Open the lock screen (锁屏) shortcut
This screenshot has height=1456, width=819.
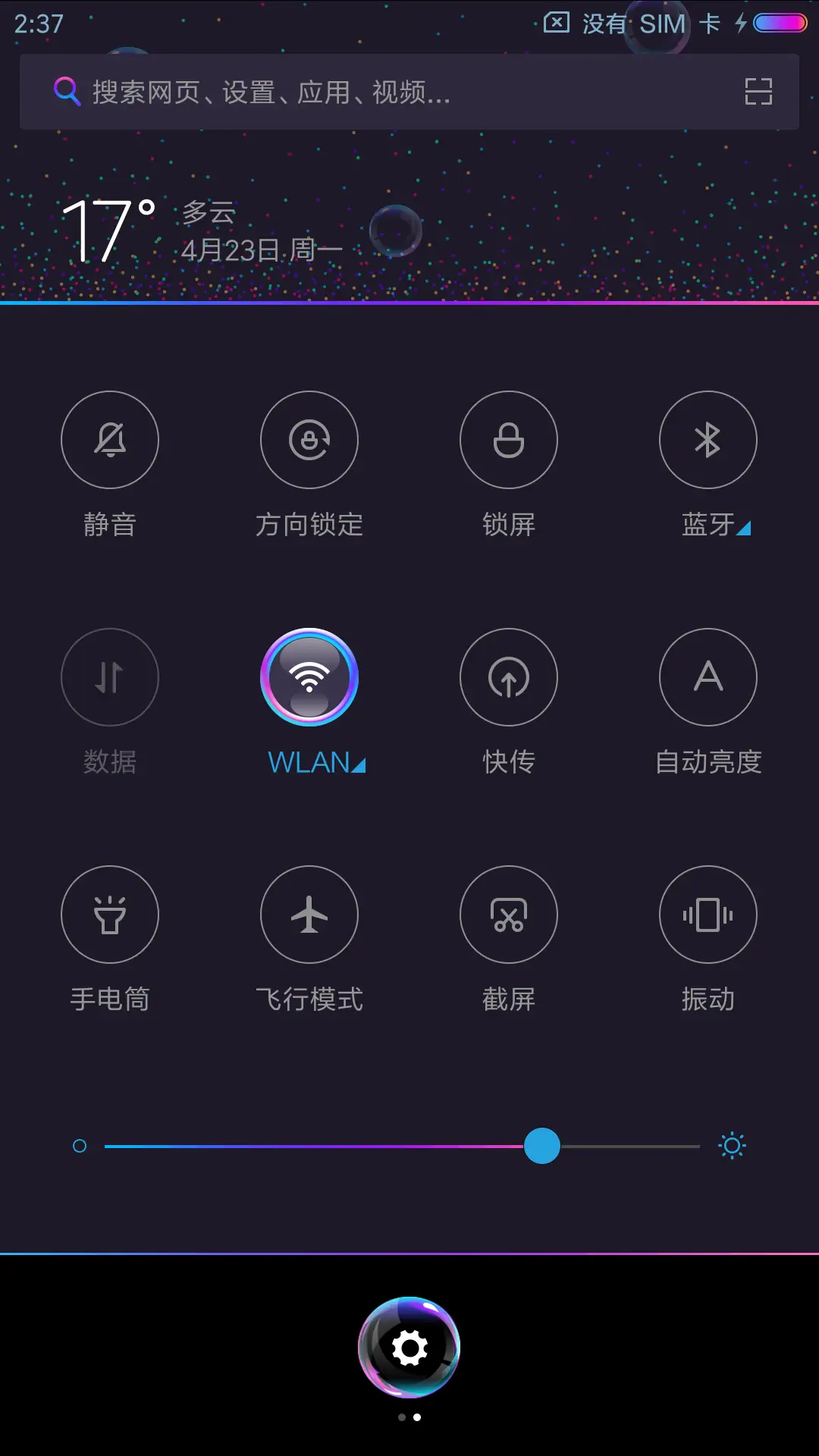click(509, 440)
